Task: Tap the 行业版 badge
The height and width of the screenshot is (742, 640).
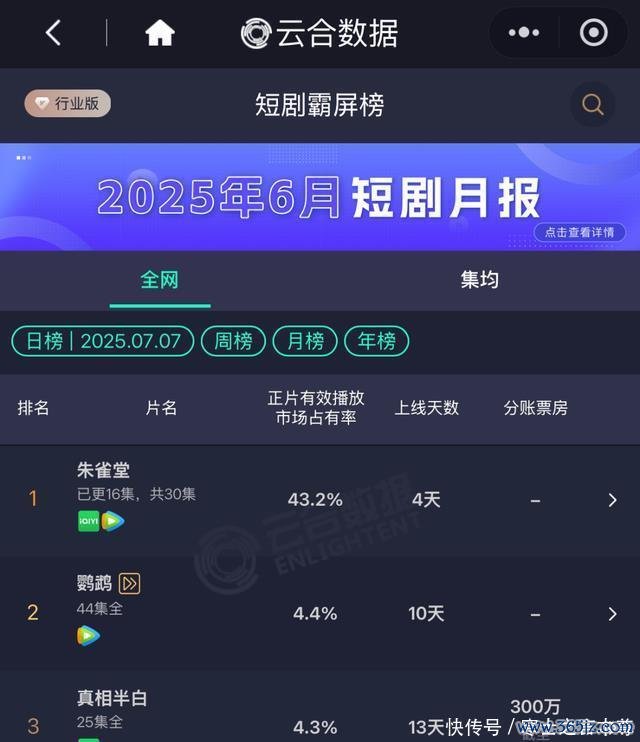Action: pos(67,103)
